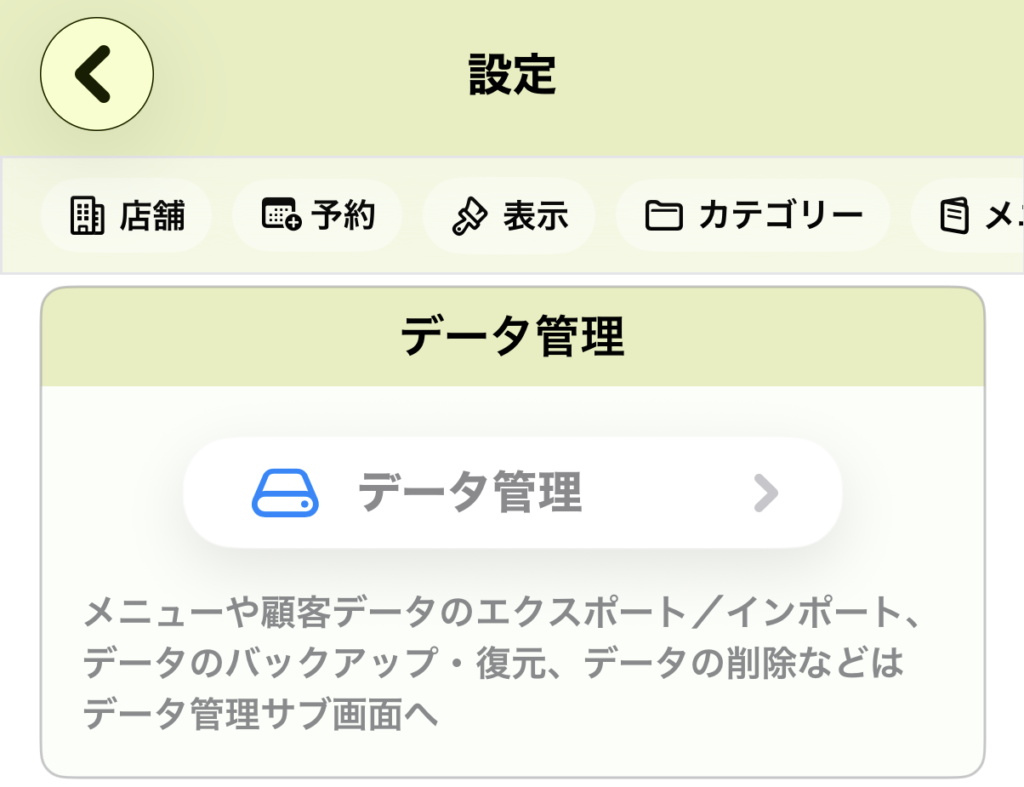Switch to the 店舗 settings chip

click(127, 215)
